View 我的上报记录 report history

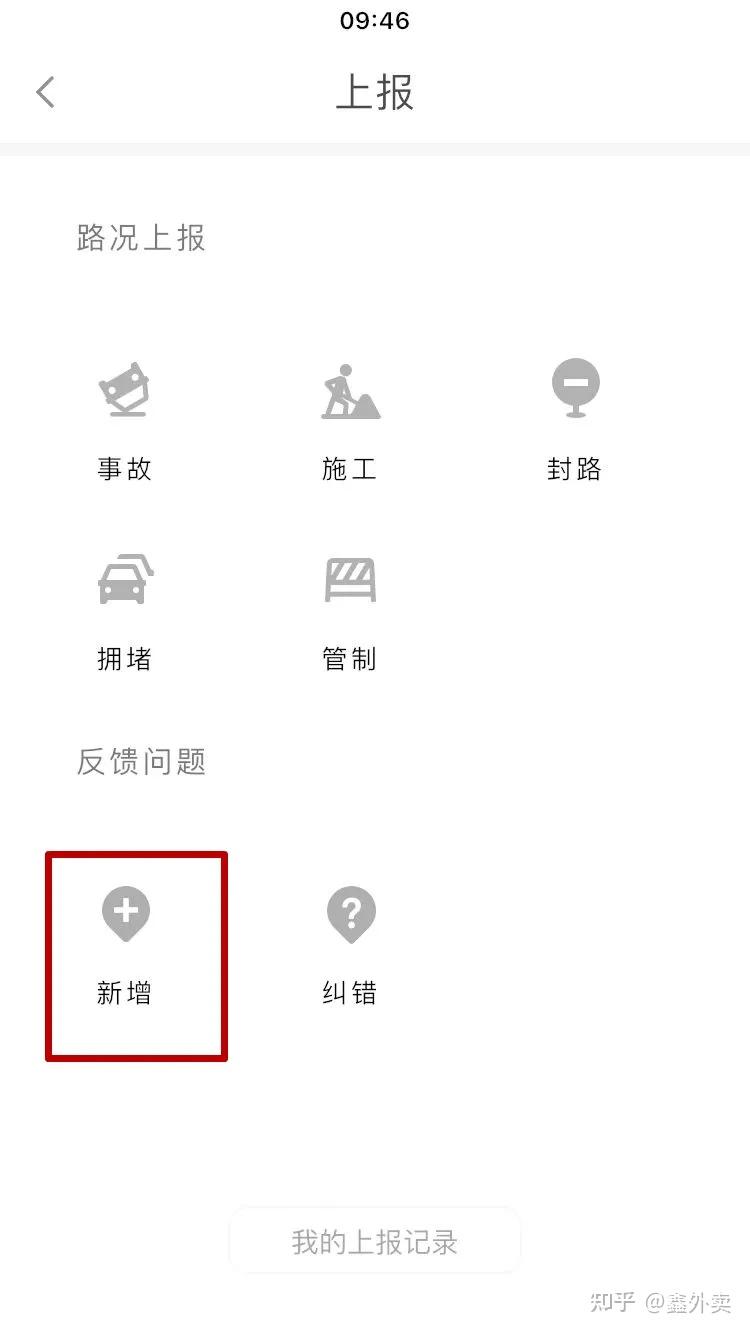(375, 1242)
